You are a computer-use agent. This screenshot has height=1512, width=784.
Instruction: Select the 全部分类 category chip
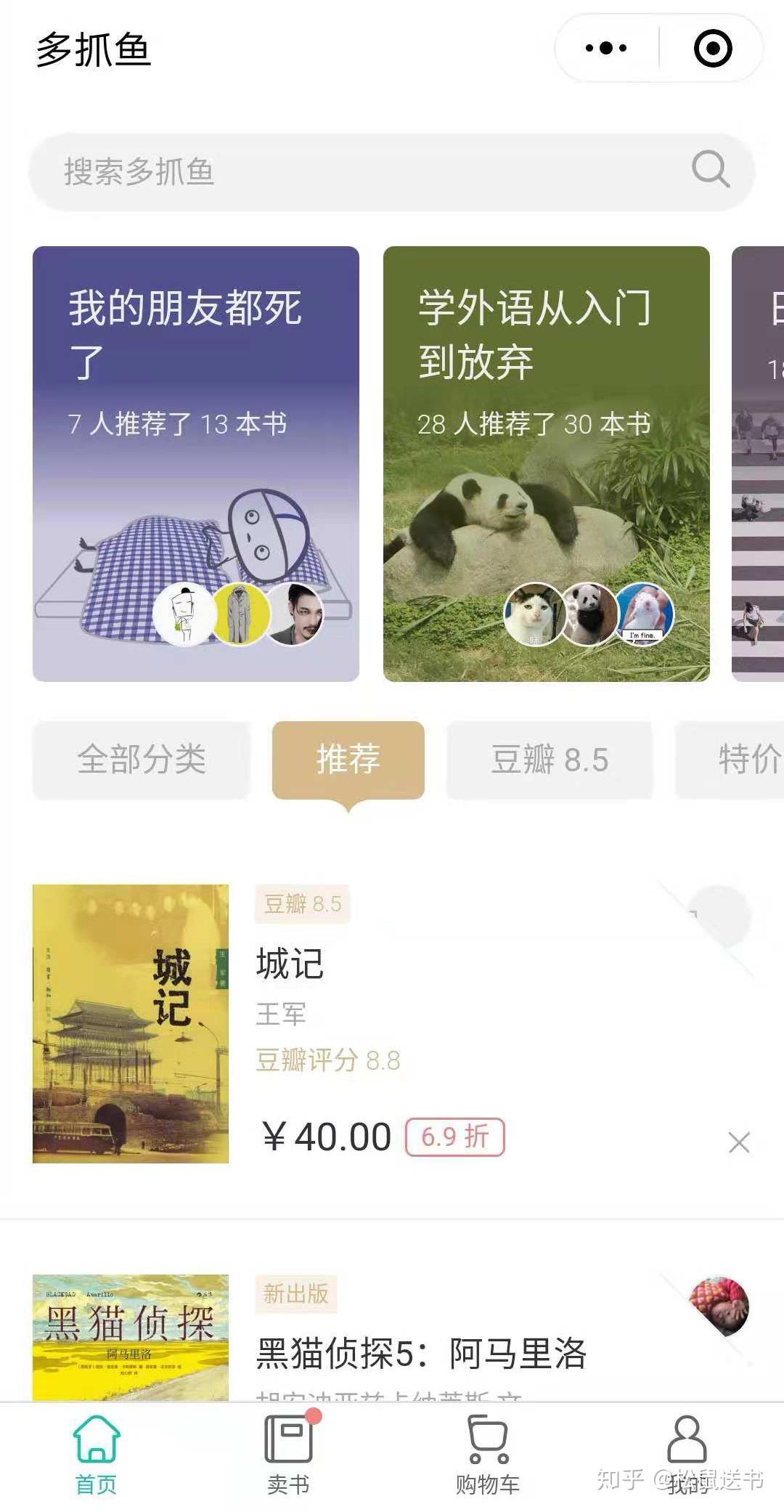142,760
